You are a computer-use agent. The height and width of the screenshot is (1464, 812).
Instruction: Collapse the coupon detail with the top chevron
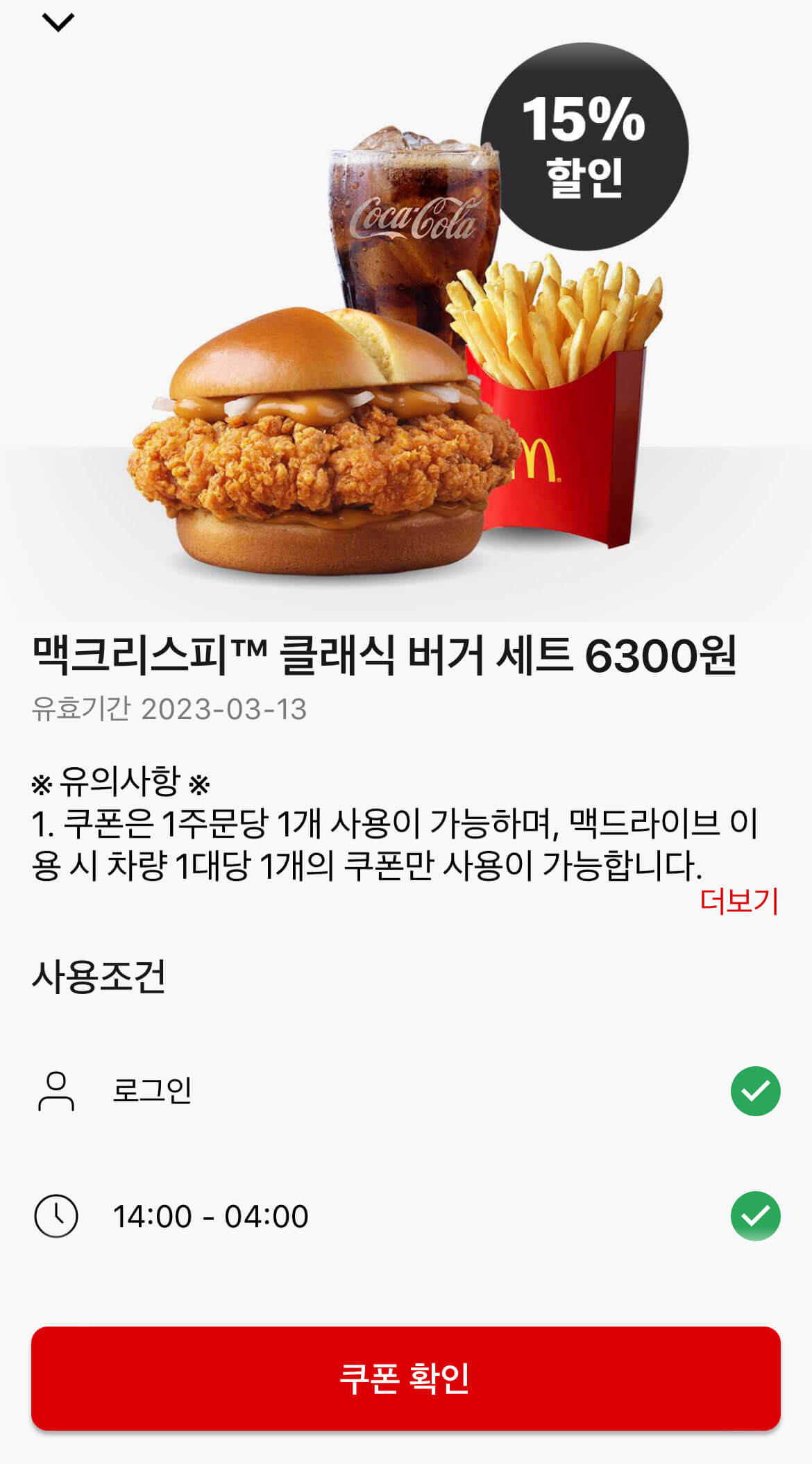click(x=57, y=22)
